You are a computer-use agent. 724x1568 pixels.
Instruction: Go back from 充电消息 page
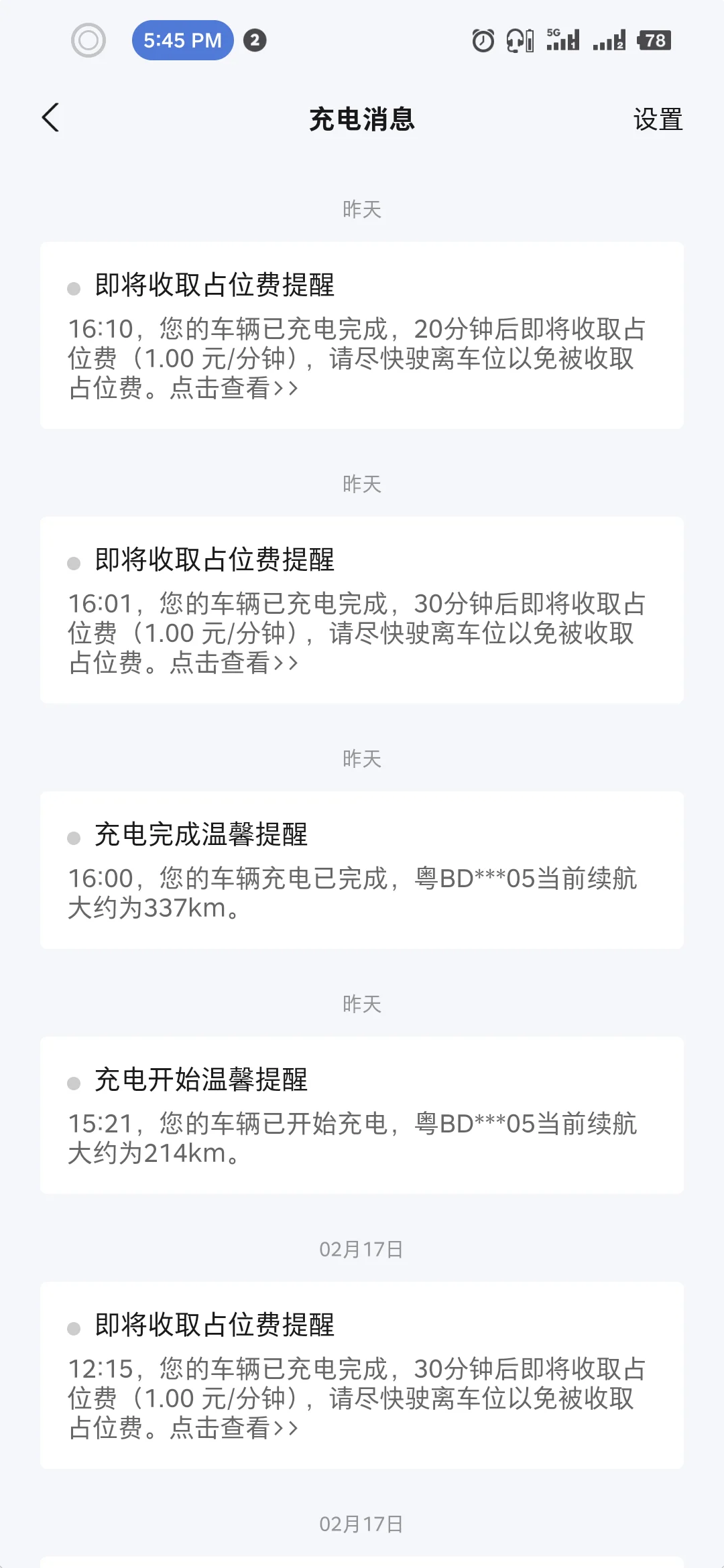[x=51, y=118]
